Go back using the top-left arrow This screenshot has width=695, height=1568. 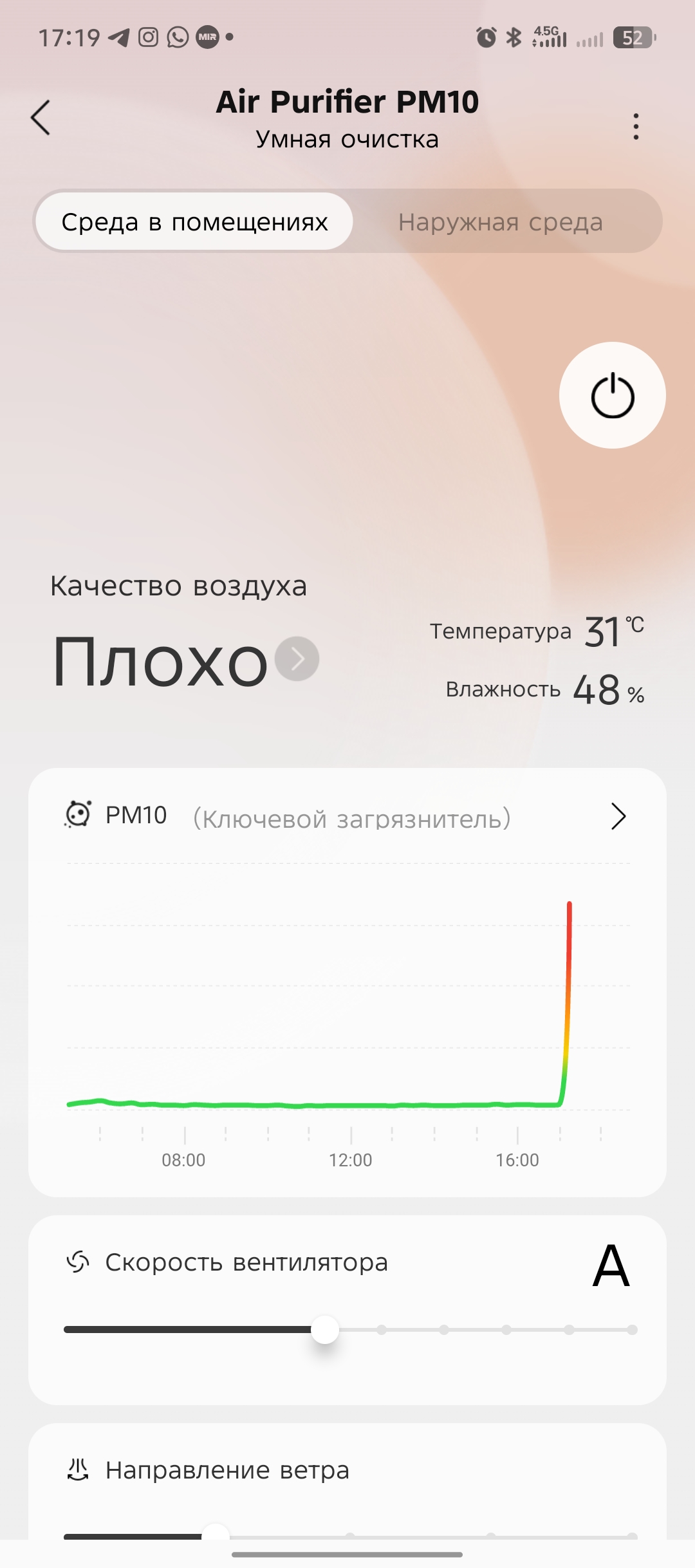41,118
